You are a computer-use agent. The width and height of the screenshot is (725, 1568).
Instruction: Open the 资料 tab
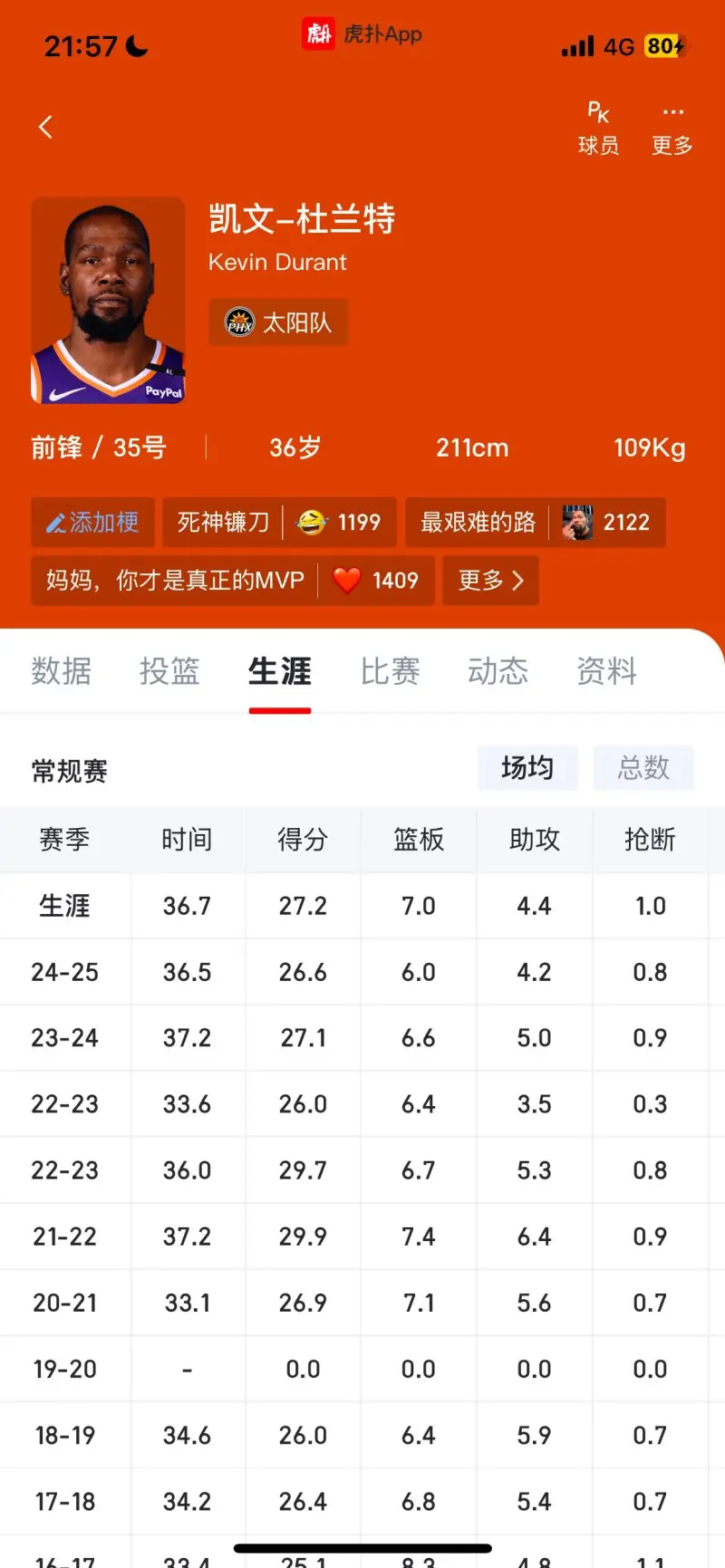coord(606,671)
